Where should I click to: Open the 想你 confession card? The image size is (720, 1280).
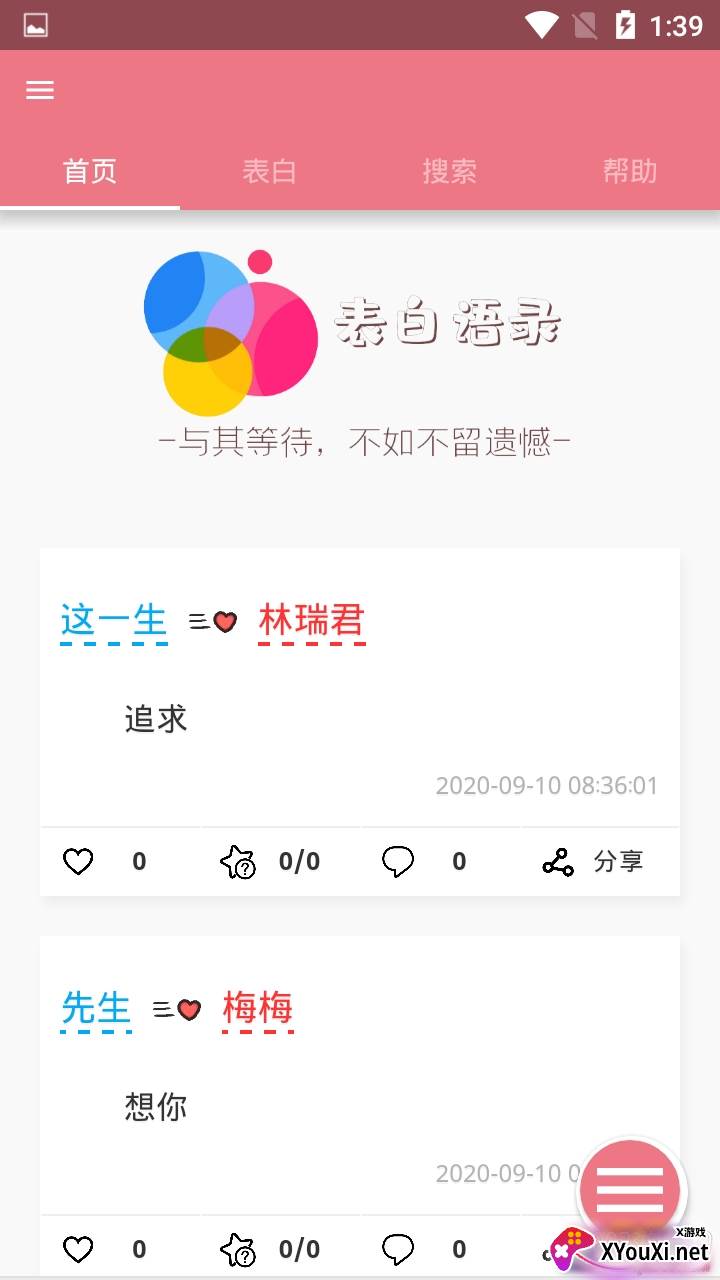[300, 1106]
